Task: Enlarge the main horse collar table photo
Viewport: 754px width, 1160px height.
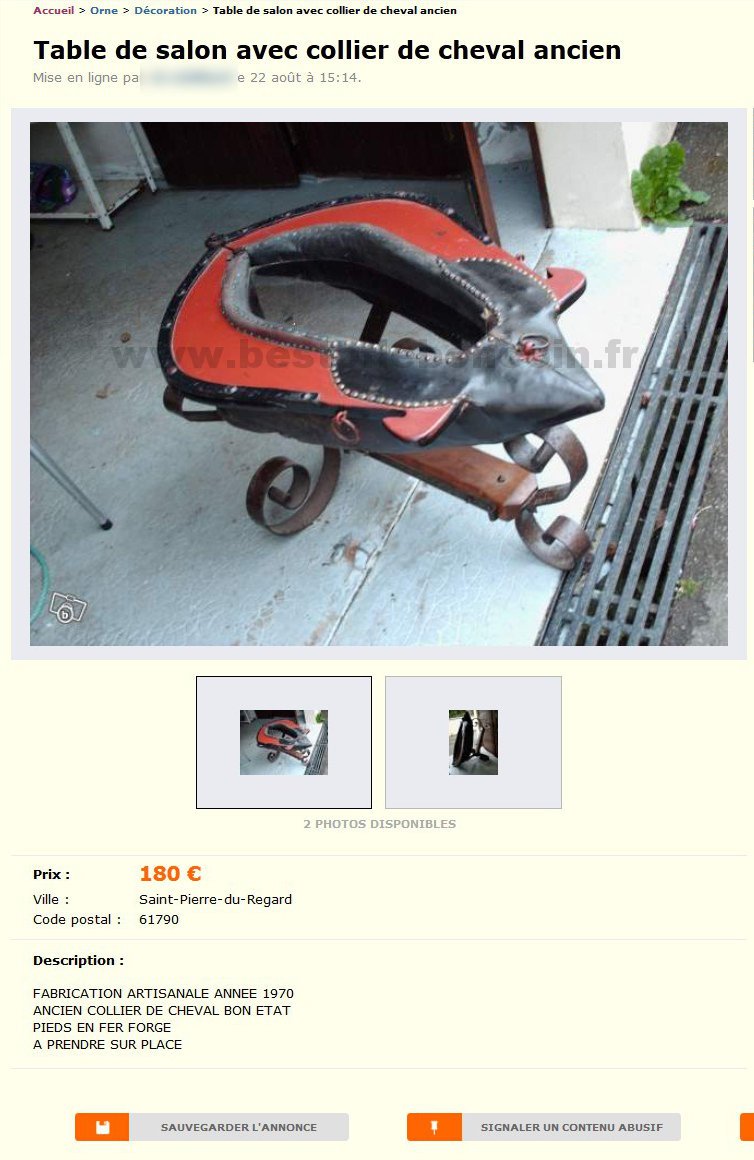Action: (378, 383)
